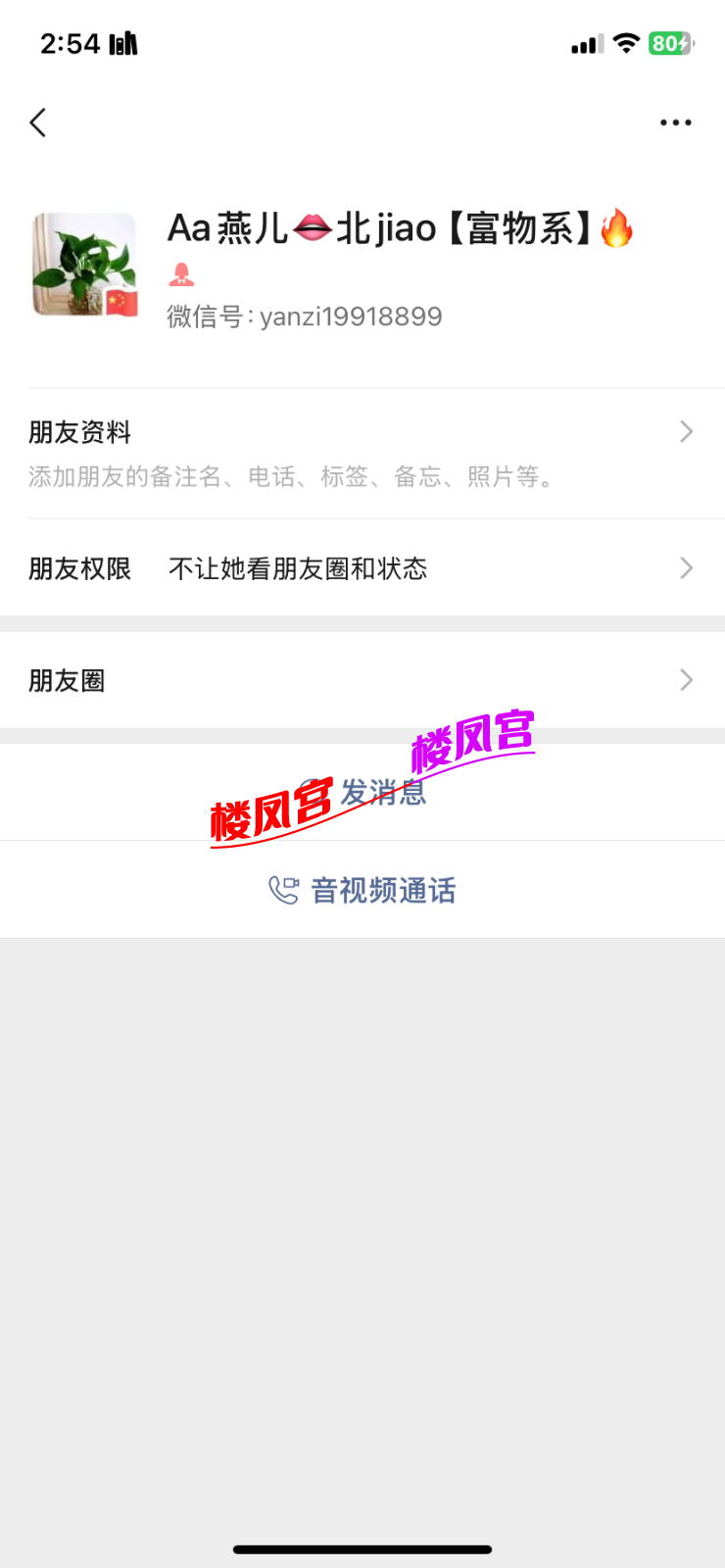View the contact's profile photo
The image size is (725, 1568).
coord(84,265)
